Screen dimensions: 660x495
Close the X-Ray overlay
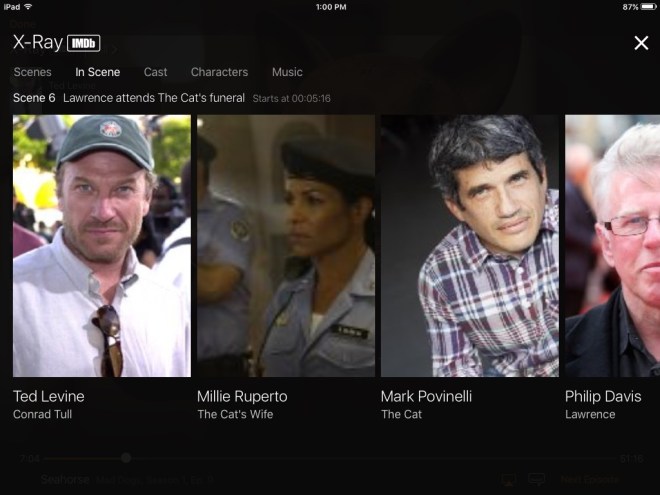tap(641, 42)
